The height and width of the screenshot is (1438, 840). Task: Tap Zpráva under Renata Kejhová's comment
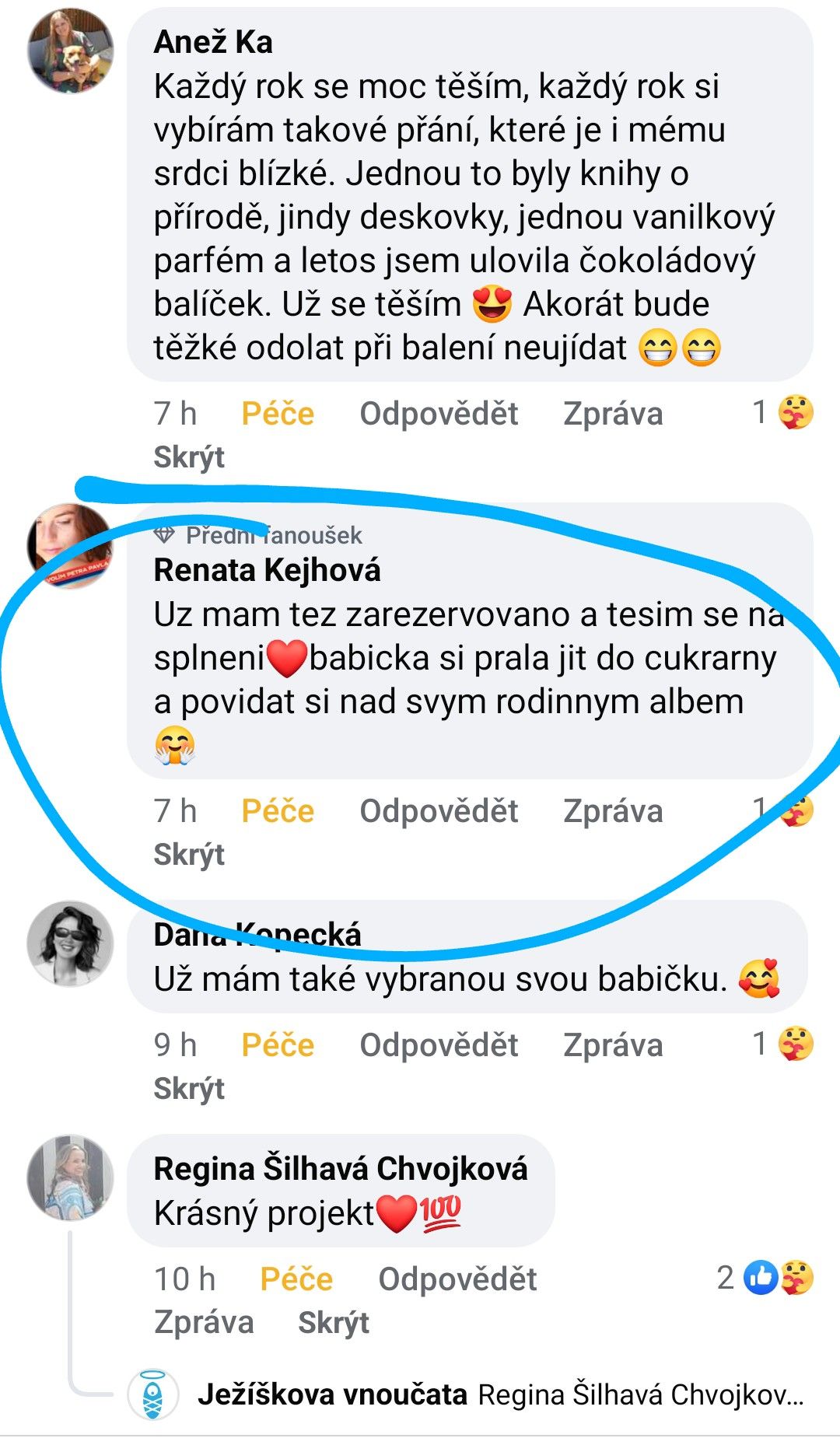pyautogui.click(x=613, y=811)
